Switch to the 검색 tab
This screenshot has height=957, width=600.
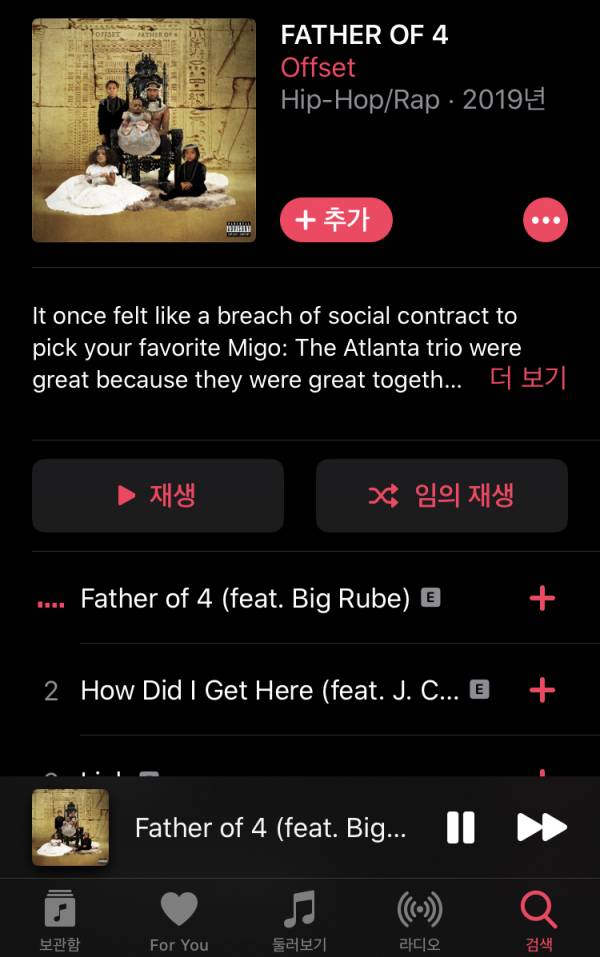[x=539, y=920]
